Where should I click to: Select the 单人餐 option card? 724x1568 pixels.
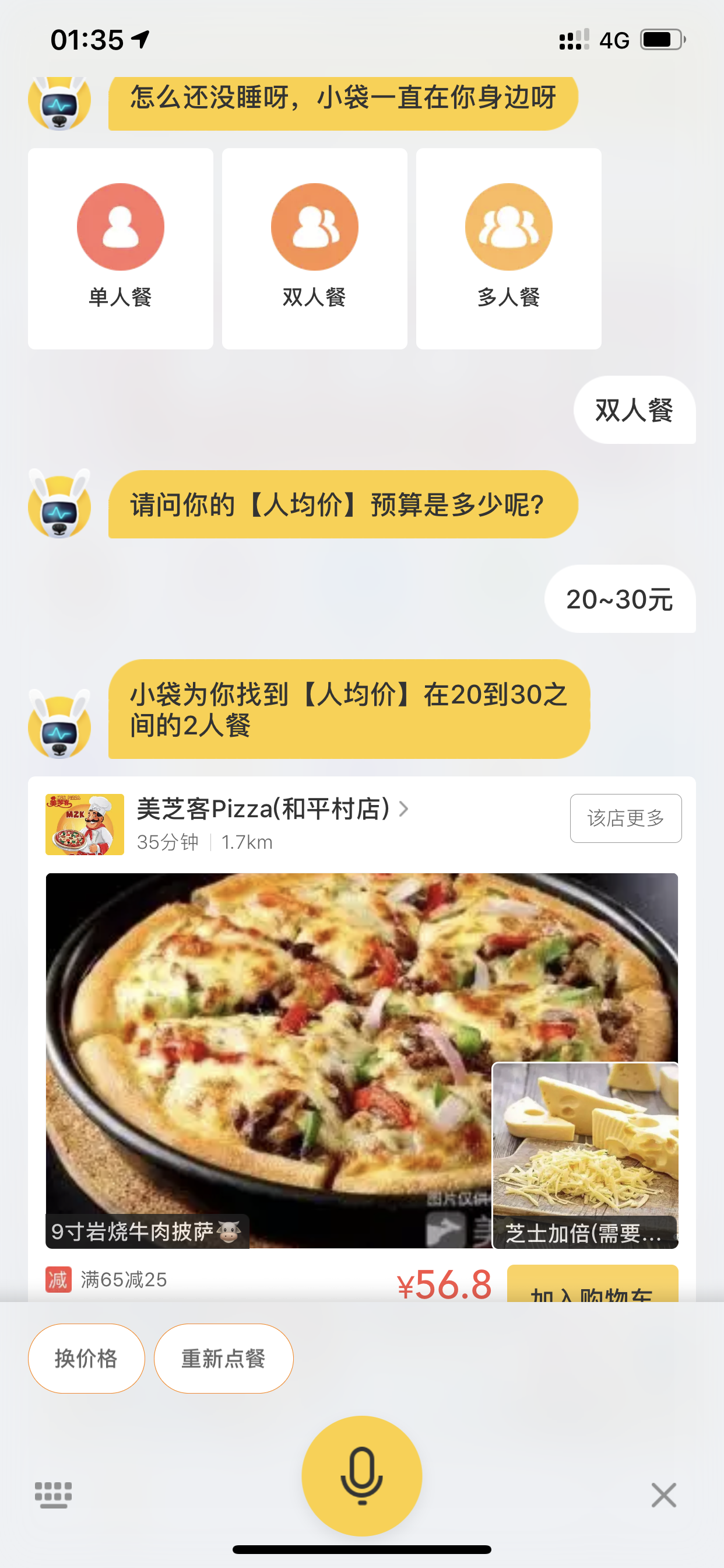click(x=121, y=249)
